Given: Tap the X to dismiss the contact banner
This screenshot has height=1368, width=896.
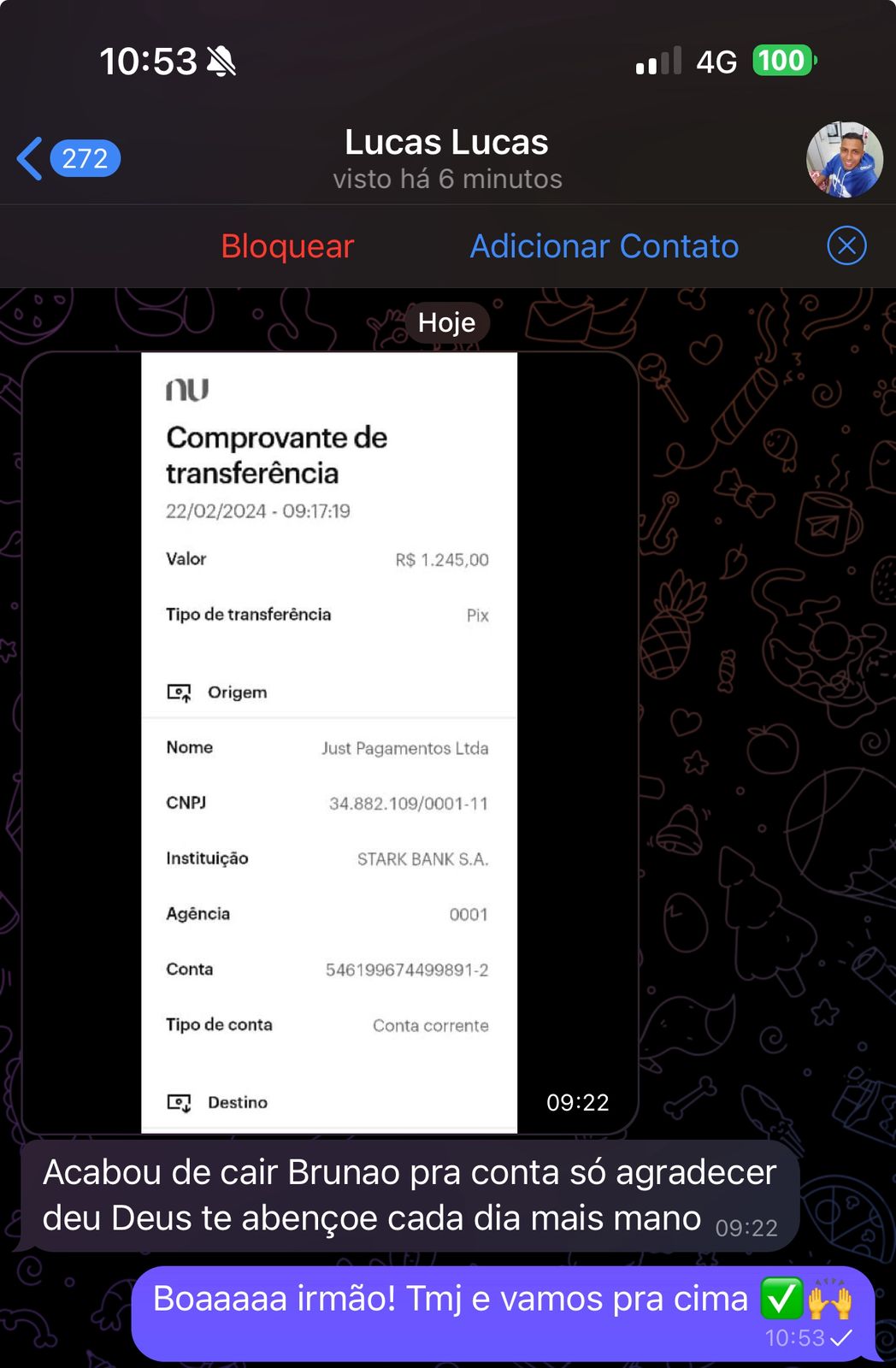Looking at the screenshot, I should (846, 245).
